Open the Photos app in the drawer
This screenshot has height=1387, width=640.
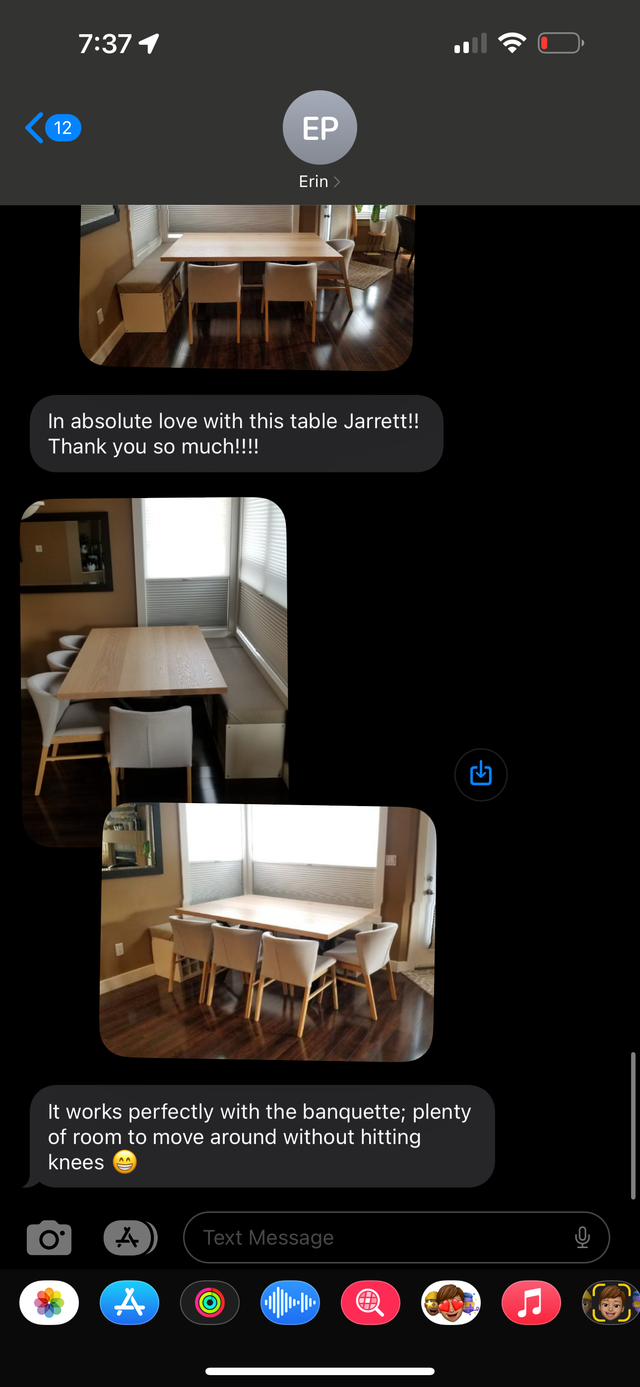point(49,1303)
